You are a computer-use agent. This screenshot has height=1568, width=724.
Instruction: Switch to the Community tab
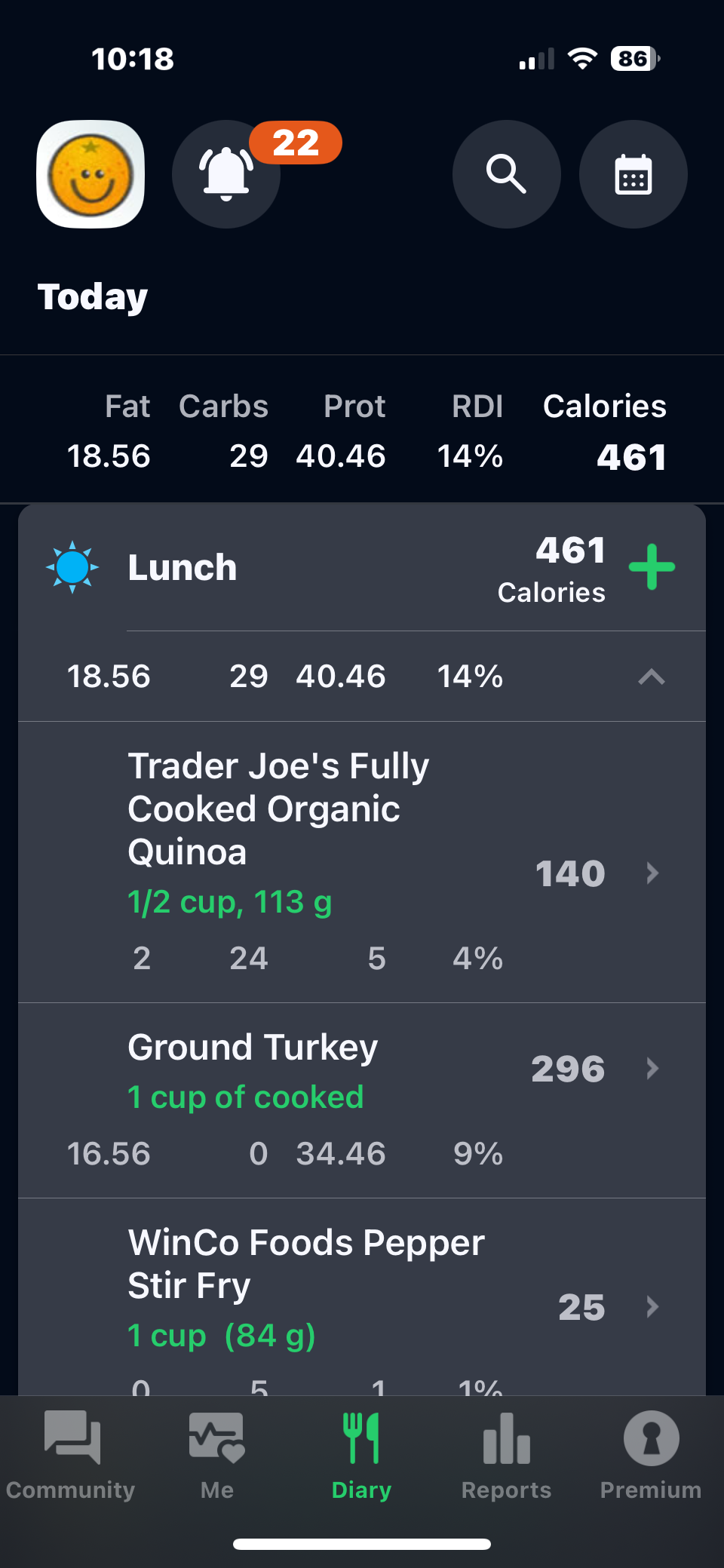click(71, 1456)
